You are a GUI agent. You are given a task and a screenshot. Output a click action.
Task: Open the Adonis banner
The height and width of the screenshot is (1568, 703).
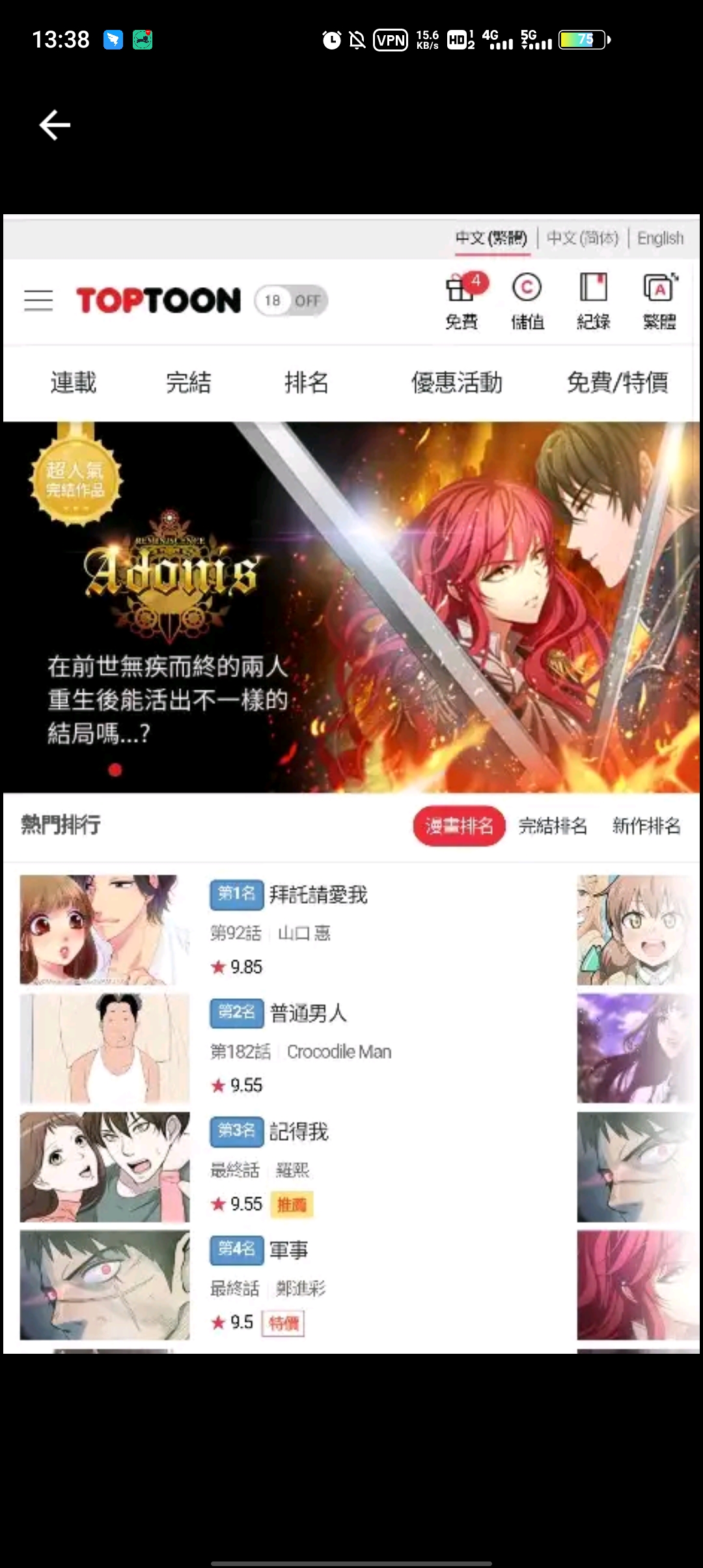click(x=351, y=607)
